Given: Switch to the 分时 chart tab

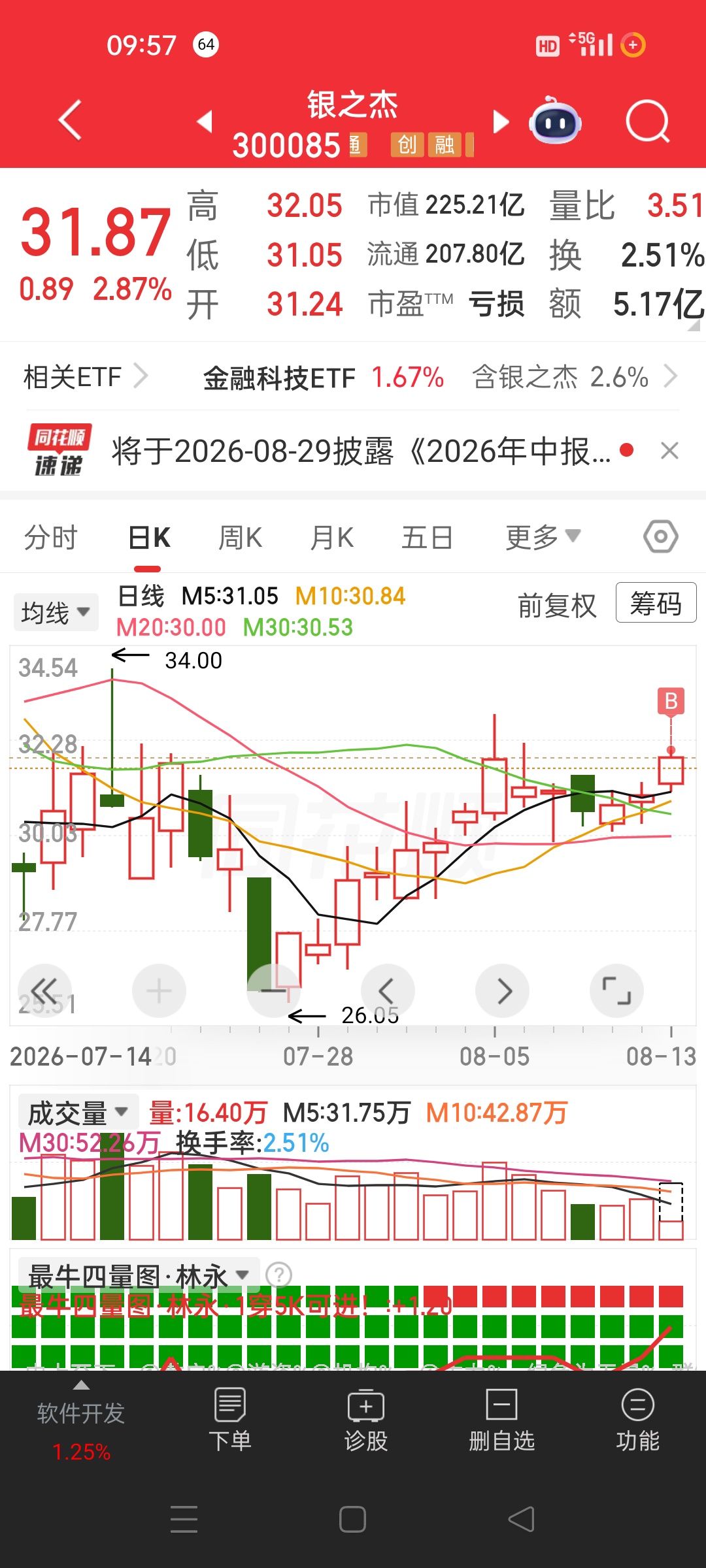Looking at the screenshot, I should point(51,538).
